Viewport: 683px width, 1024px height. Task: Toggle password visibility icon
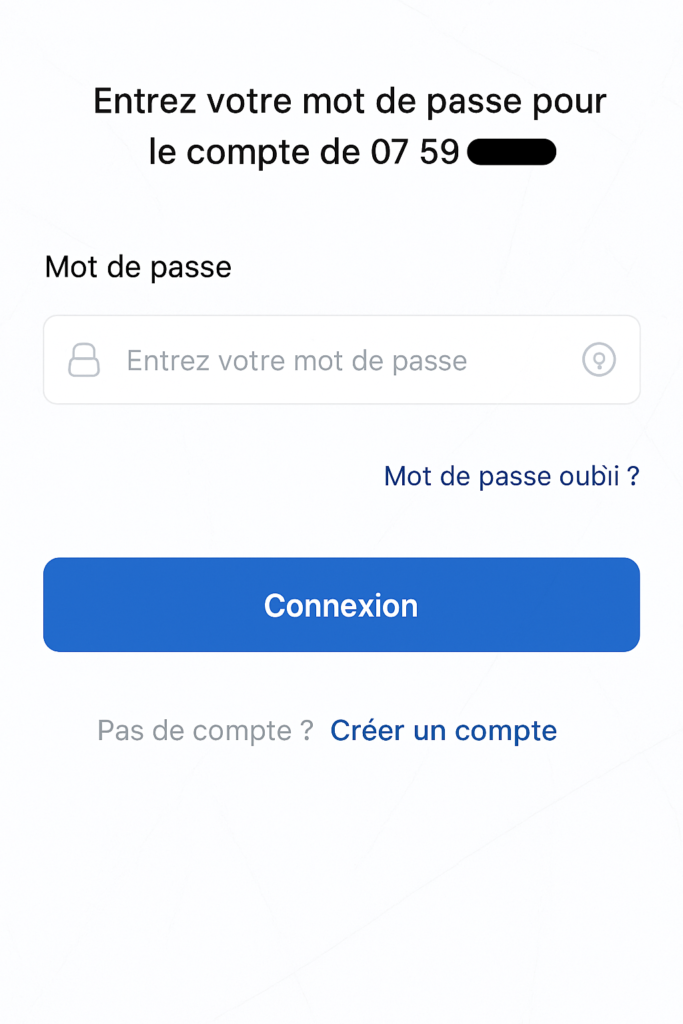coord(599,360)
